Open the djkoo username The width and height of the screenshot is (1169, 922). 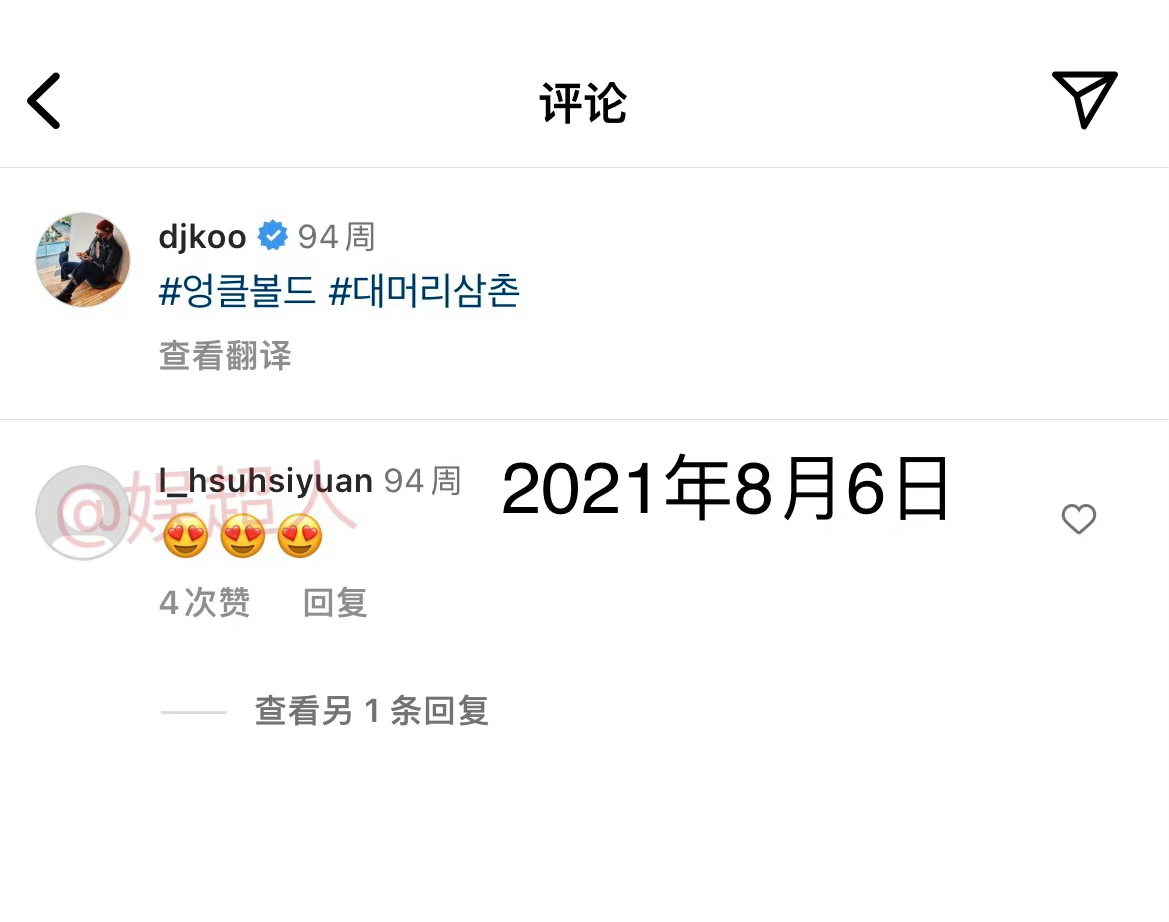point(202,237)
